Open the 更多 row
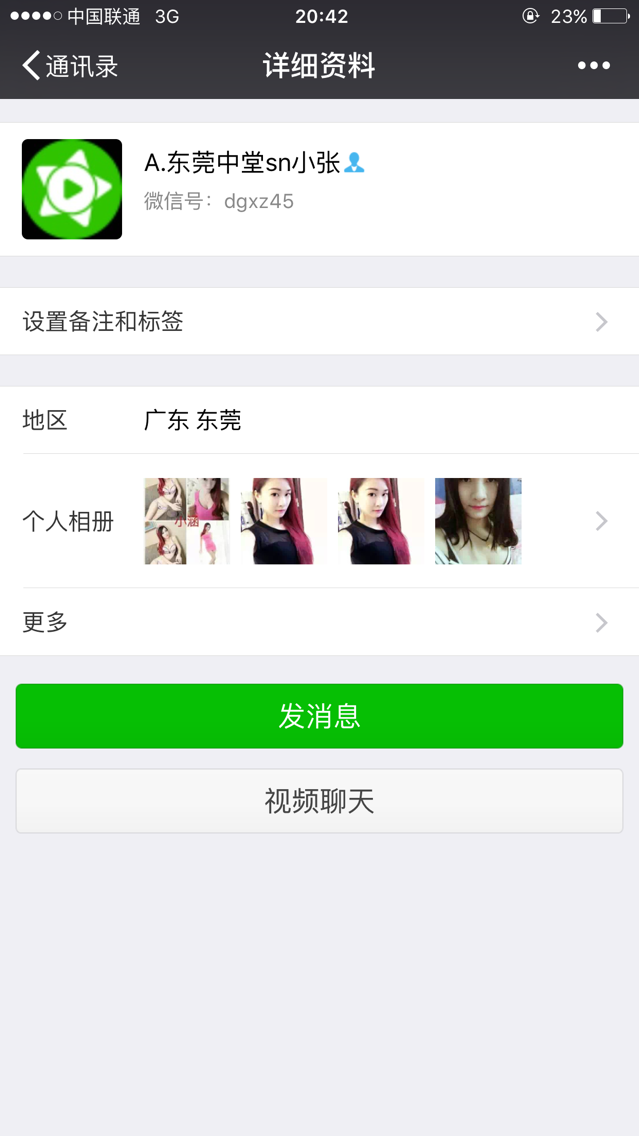The width and height of the screenshot is (639, 1136). tap(319, 622)
